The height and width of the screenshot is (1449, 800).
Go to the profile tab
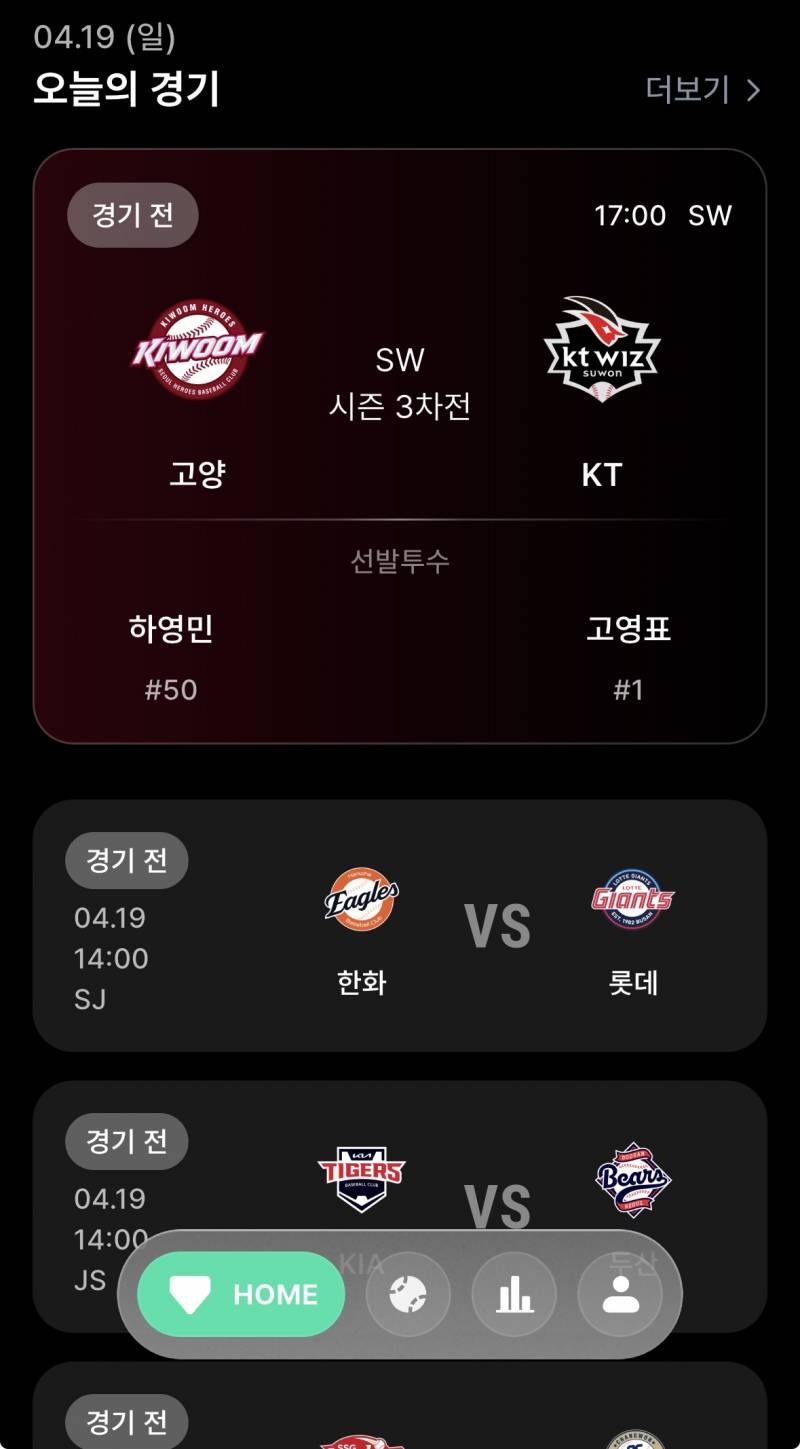pyautogui.click(x=620, y=1295)
